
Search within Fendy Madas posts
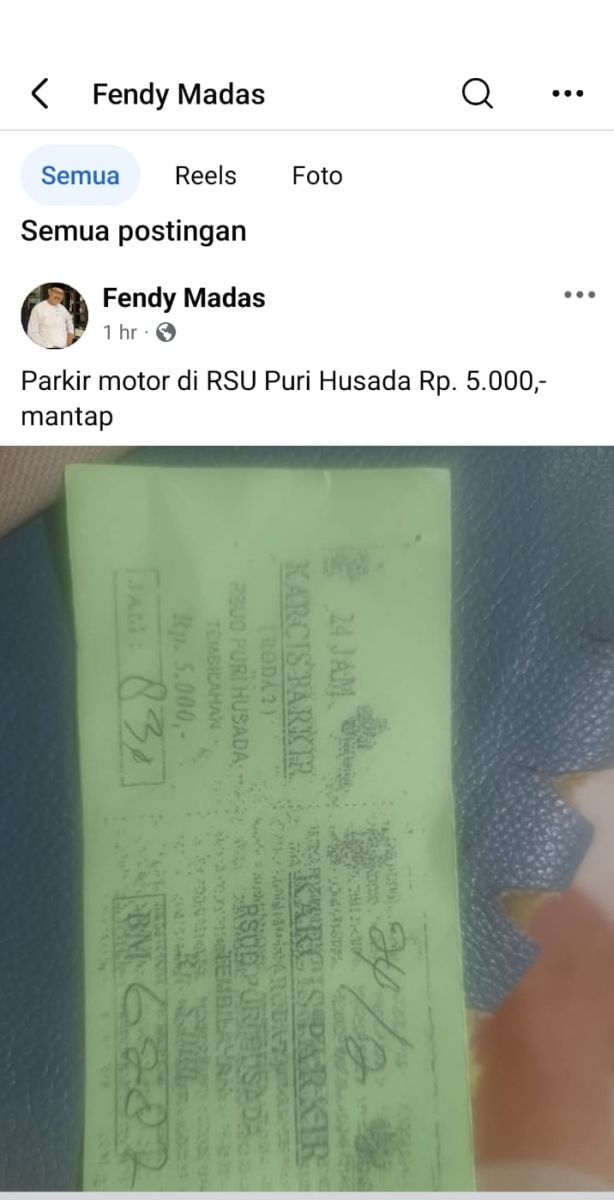pyautogui.click(x=477, y=94)
